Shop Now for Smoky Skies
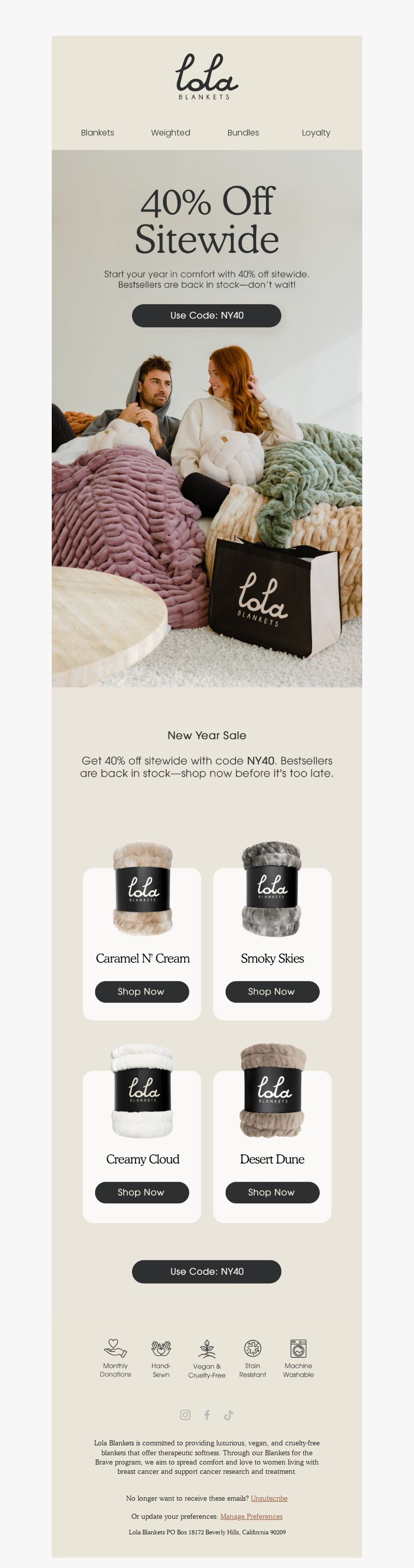The image size is (414, 1568). coord(272,991)
